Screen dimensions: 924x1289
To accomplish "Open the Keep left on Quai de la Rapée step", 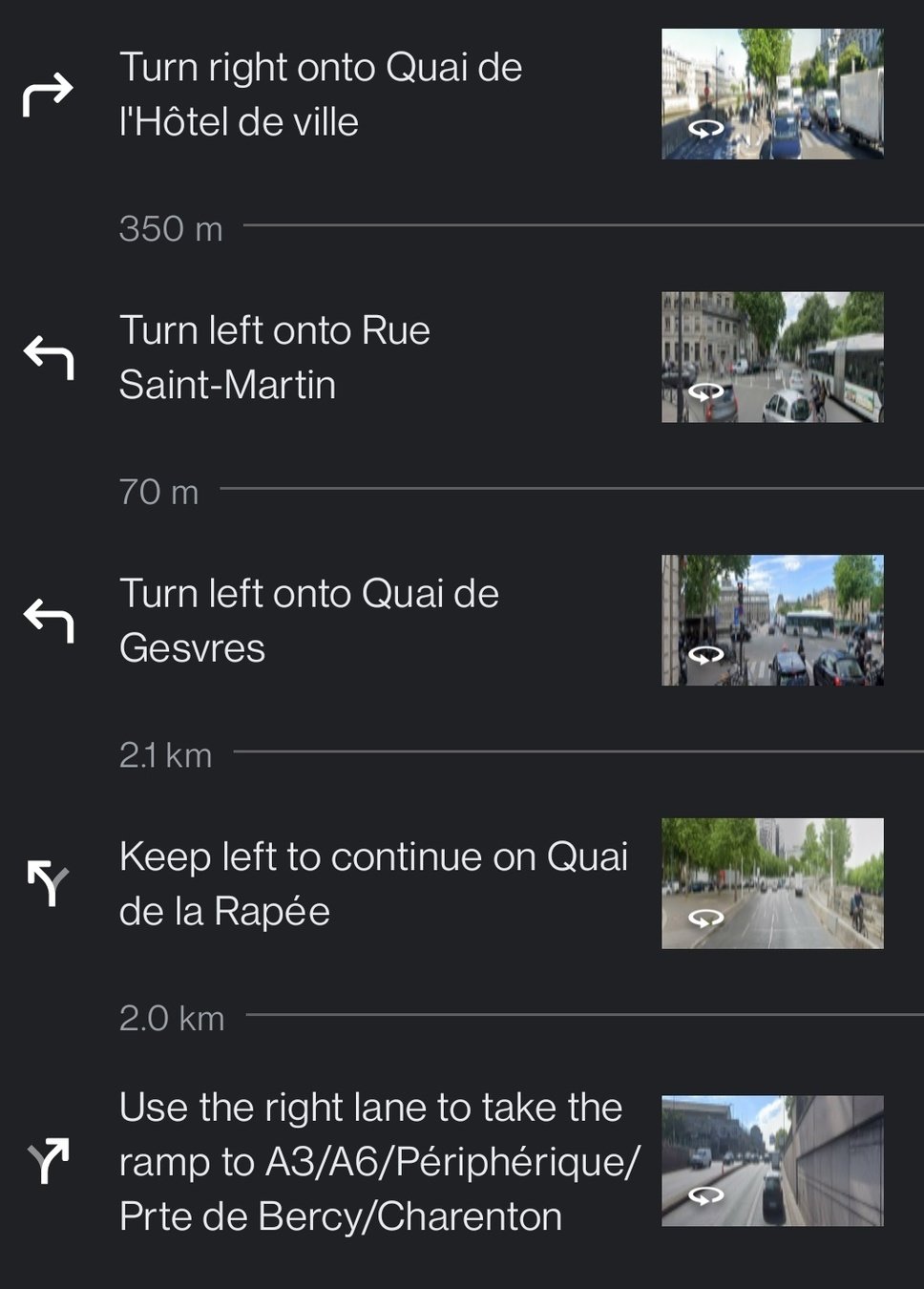I will point(373,883).
